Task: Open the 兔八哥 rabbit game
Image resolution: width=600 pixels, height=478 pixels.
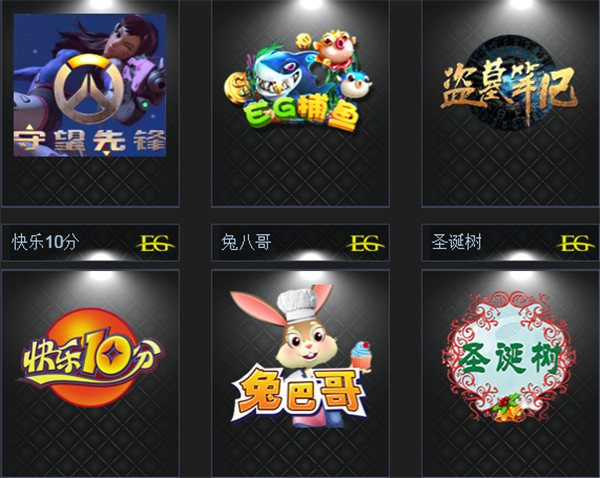Action: coord(300,358)
